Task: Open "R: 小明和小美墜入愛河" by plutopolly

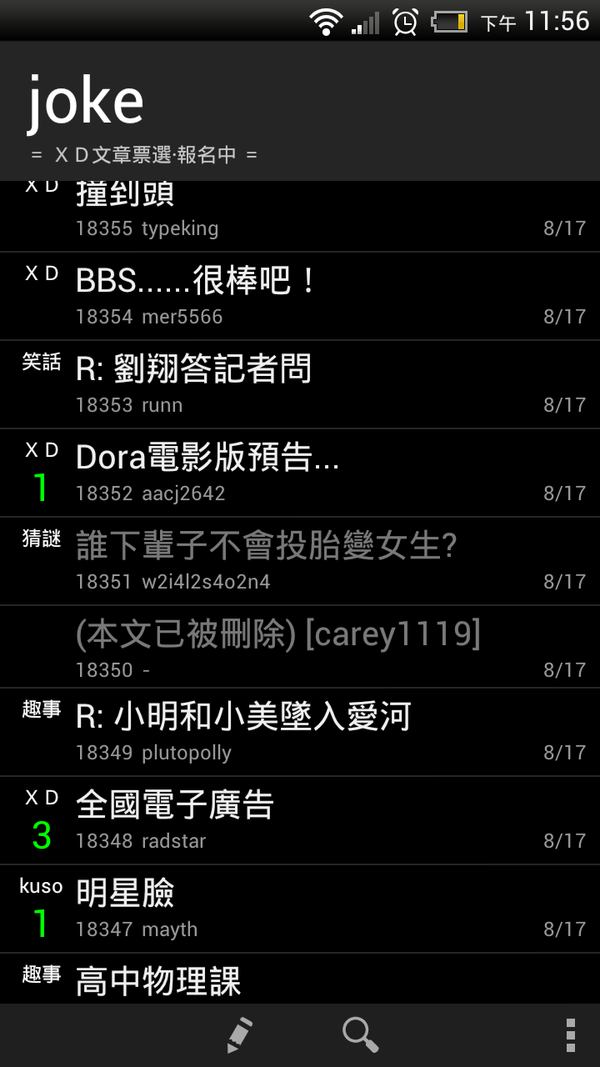Action: point(300,732)
